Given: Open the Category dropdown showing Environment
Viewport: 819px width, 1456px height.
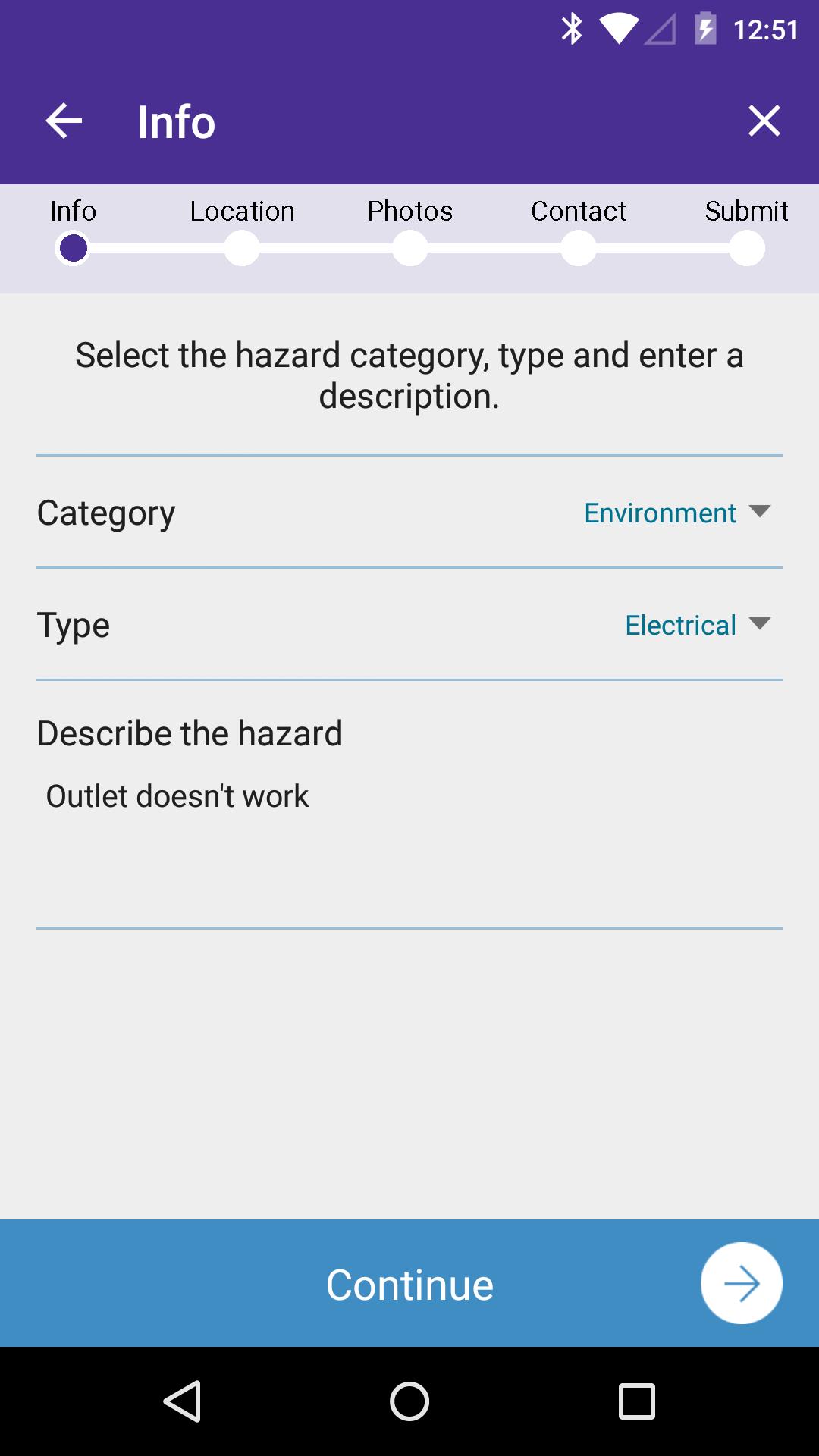Looking at the screenshot, I should [676, 513].
